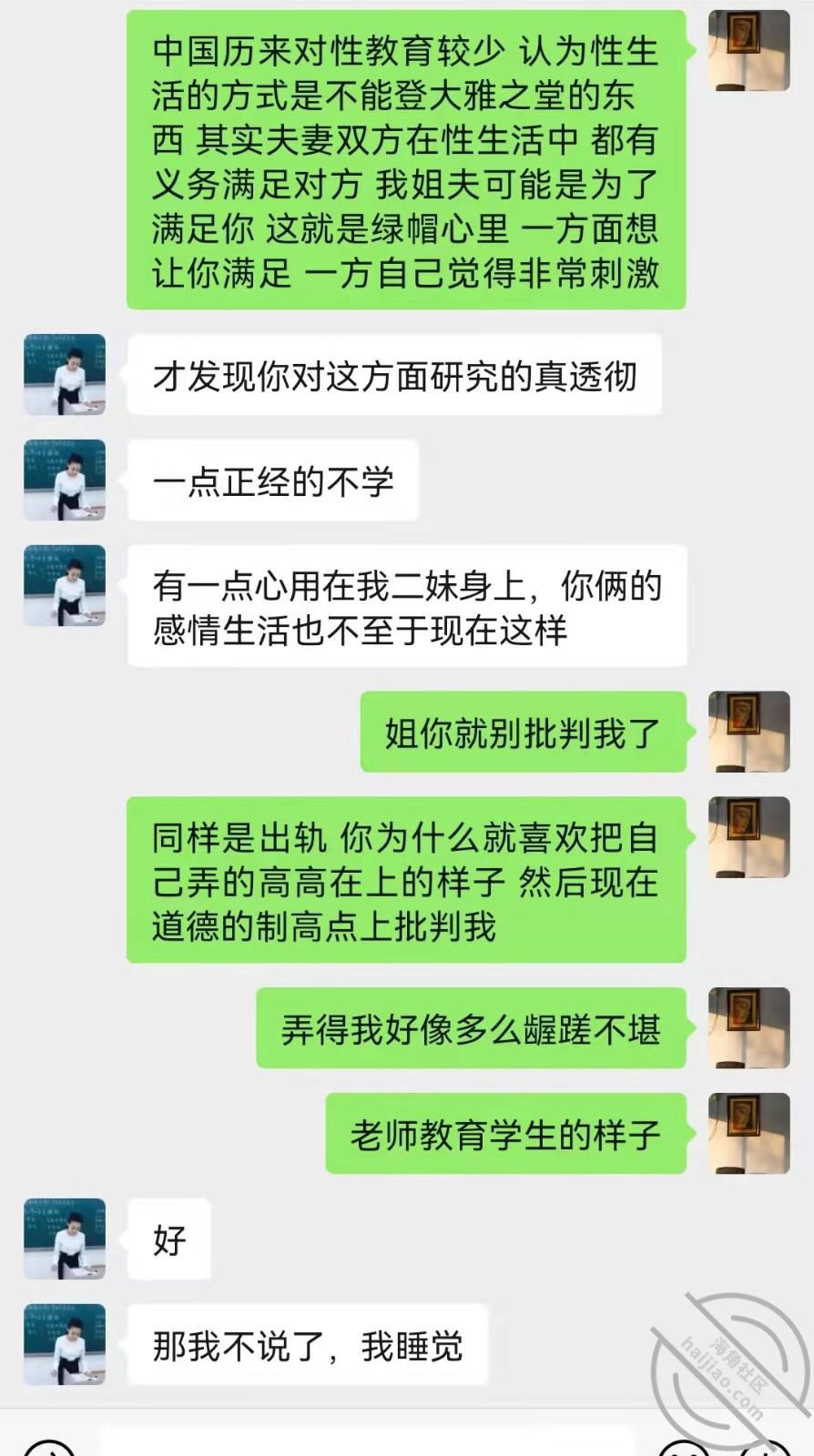This screenshot has width=814, height=1456.
Task: Focus the message input box
Action: 364,1443
